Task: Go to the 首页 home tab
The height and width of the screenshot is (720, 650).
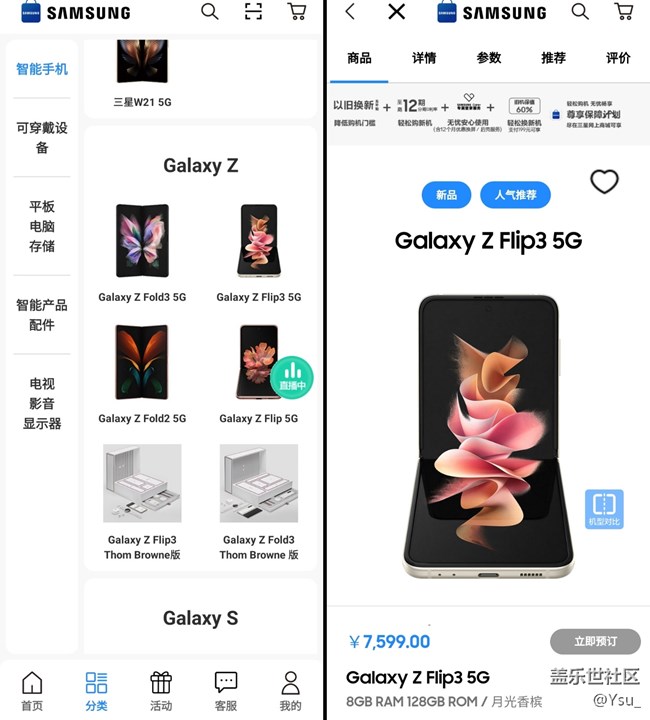Action: (32, 690)
